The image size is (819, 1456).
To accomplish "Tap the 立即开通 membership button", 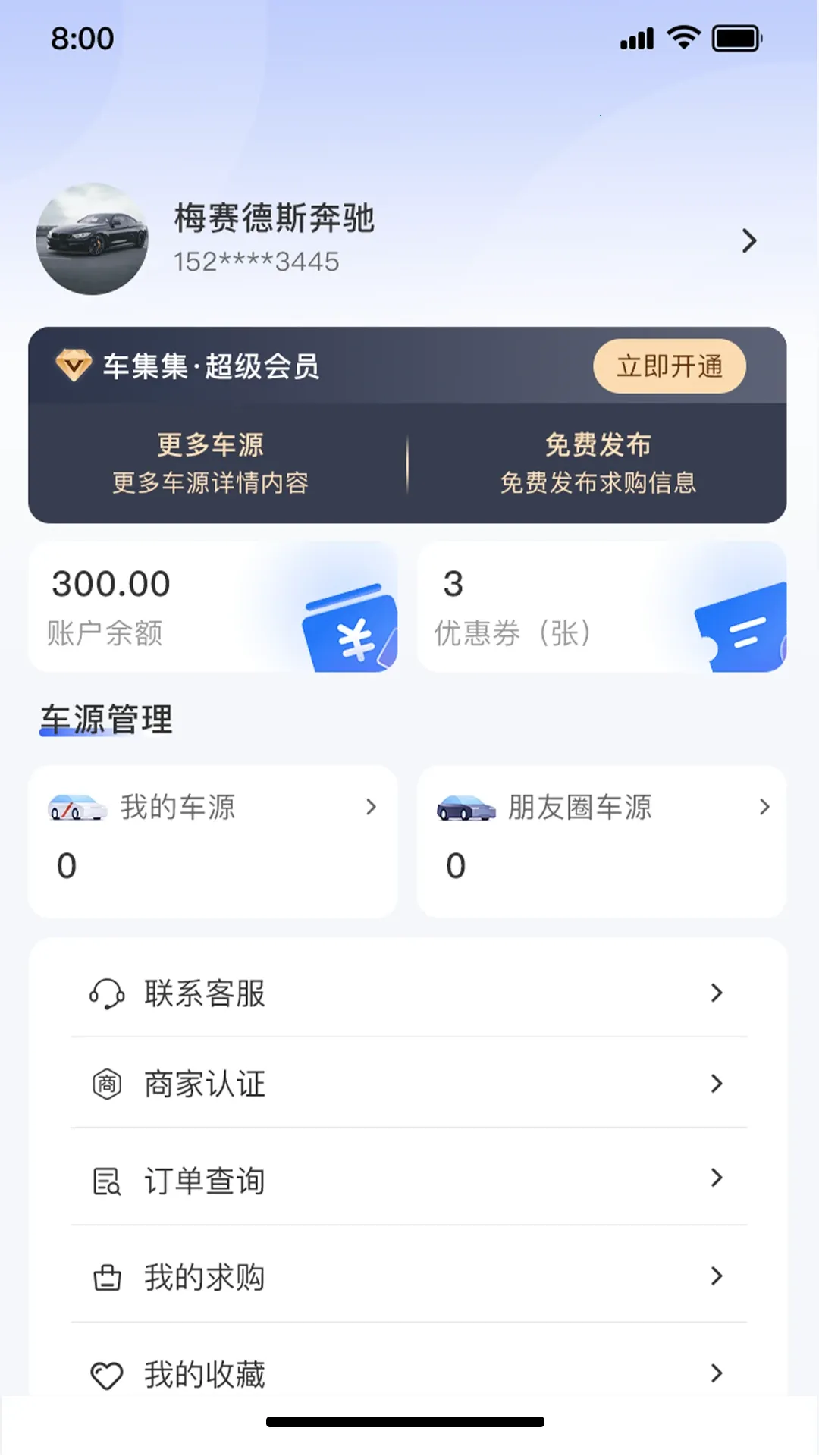I will pyautogui.click(x=670, y=366).
